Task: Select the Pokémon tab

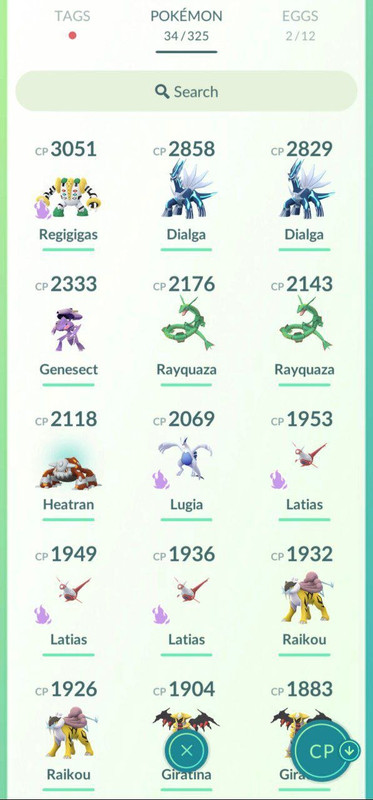Action: point(186,25)
